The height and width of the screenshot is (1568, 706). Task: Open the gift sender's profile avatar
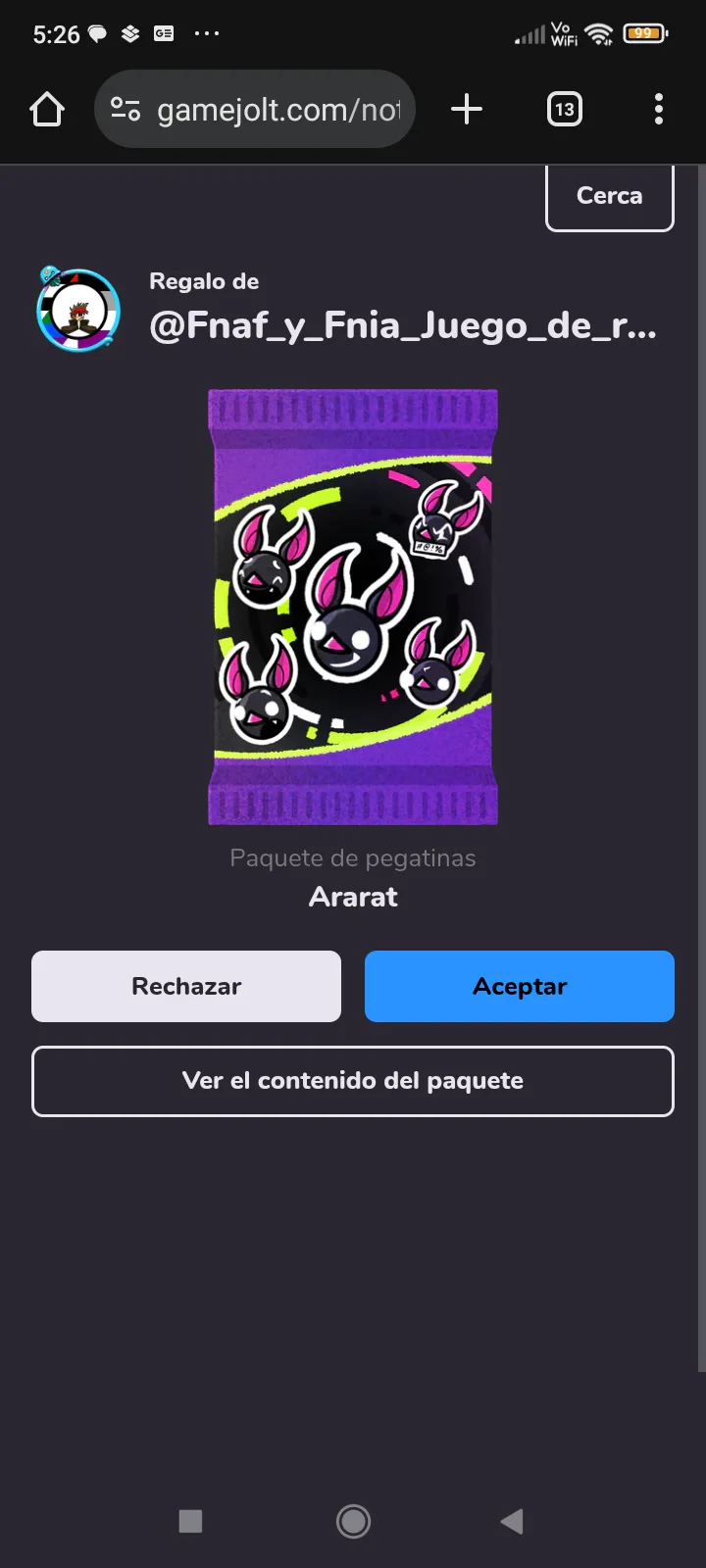(78, 310)
